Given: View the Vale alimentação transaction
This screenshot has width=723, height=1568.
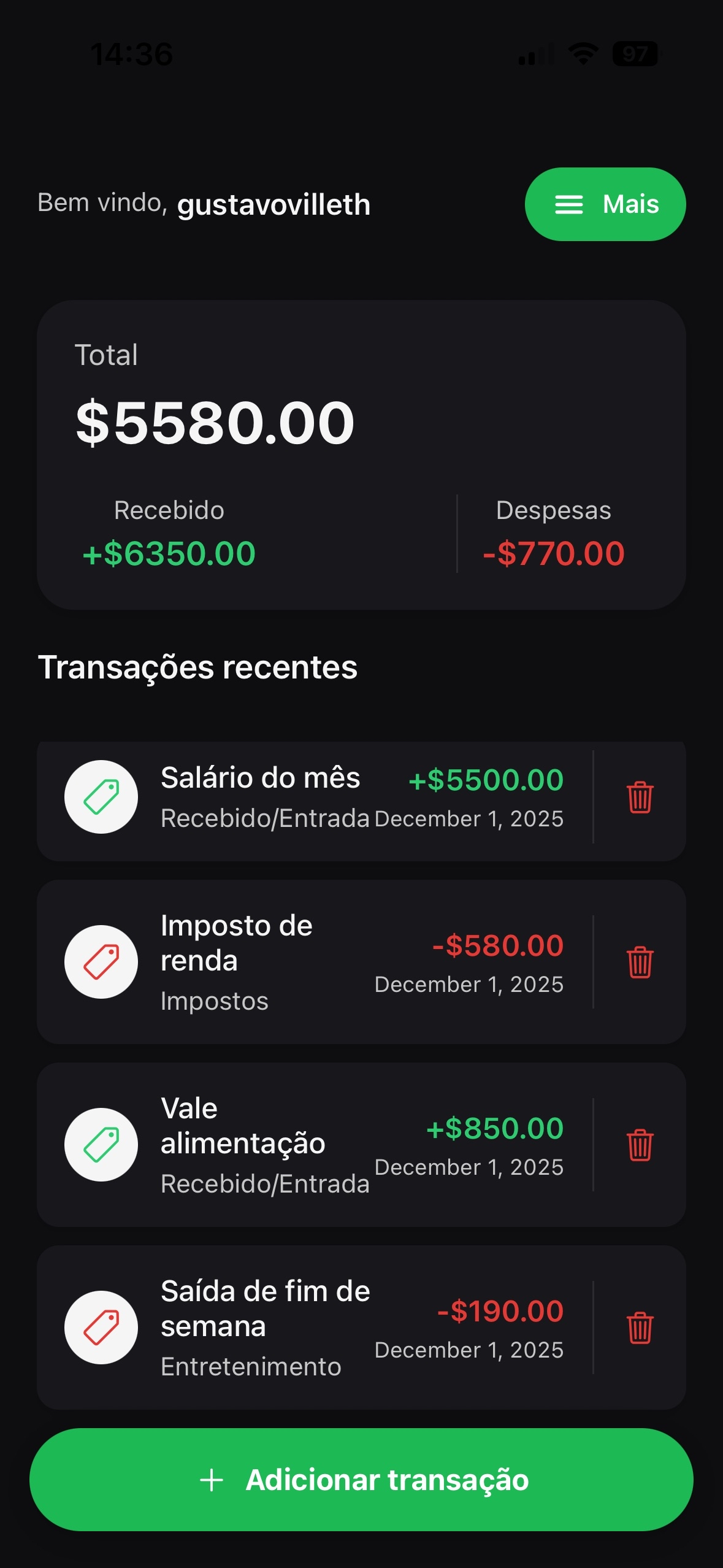Looking at the screenshot, I should point(313,1145).
